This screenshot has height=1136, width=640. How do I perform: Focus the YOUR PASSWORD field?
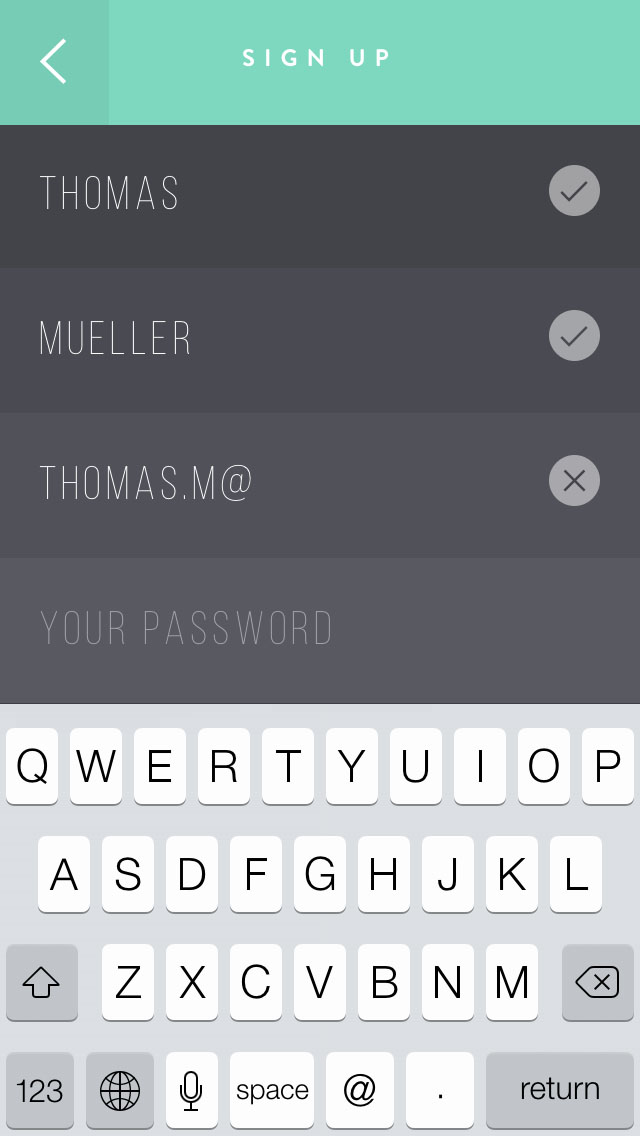pyautogui.click(x=320, y=630)
